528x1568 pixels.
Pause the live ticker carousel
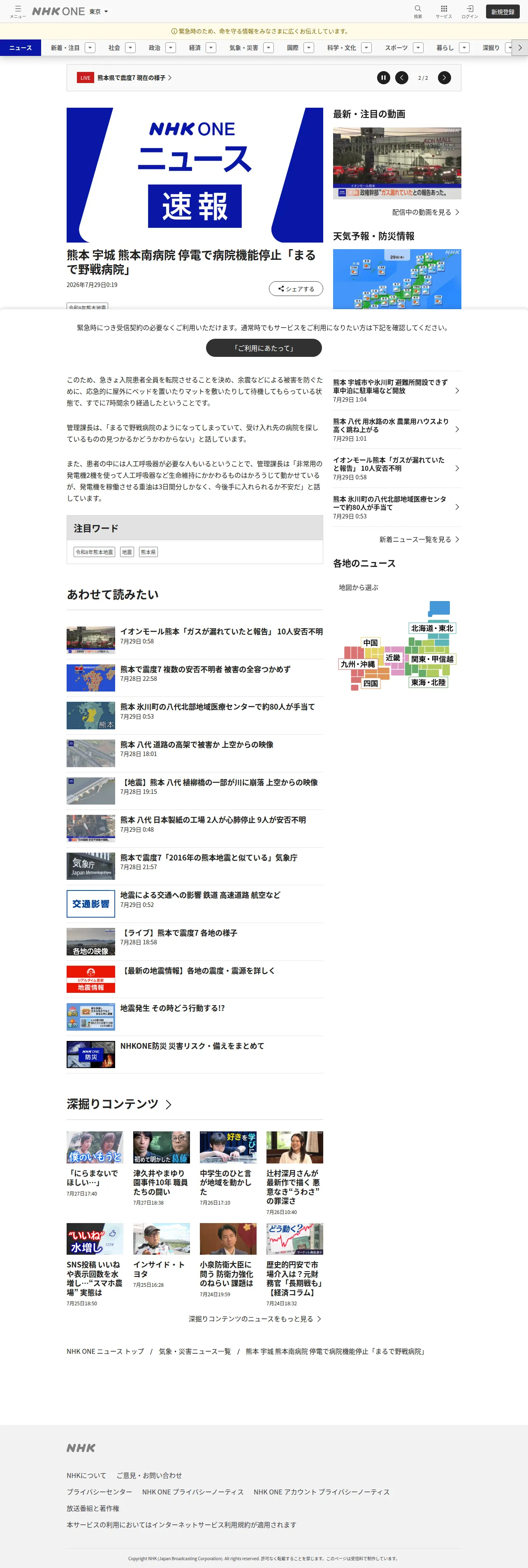pyautogui.click(x=383, y=77)
